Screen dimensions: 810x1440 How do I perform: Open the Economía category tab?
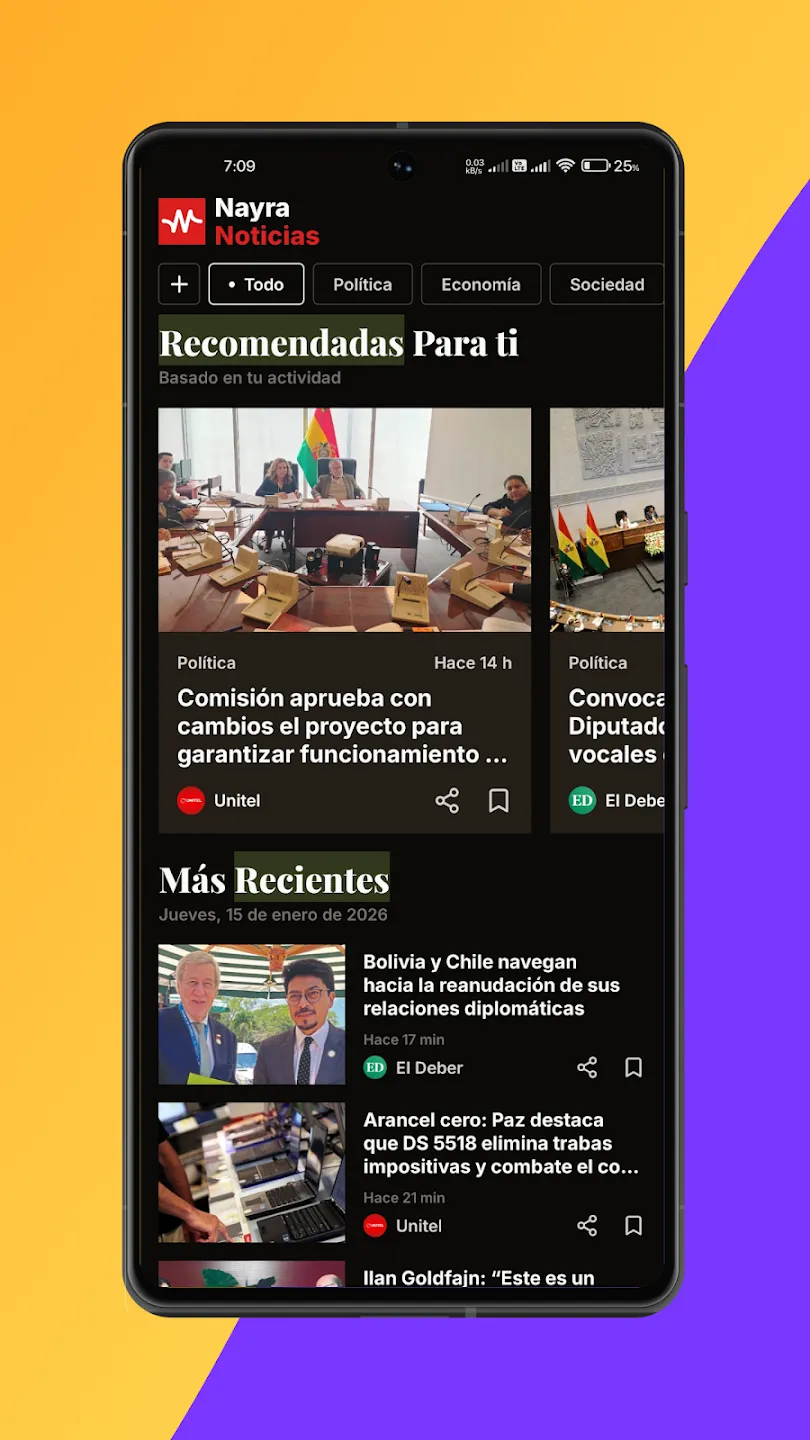[481, 284]
